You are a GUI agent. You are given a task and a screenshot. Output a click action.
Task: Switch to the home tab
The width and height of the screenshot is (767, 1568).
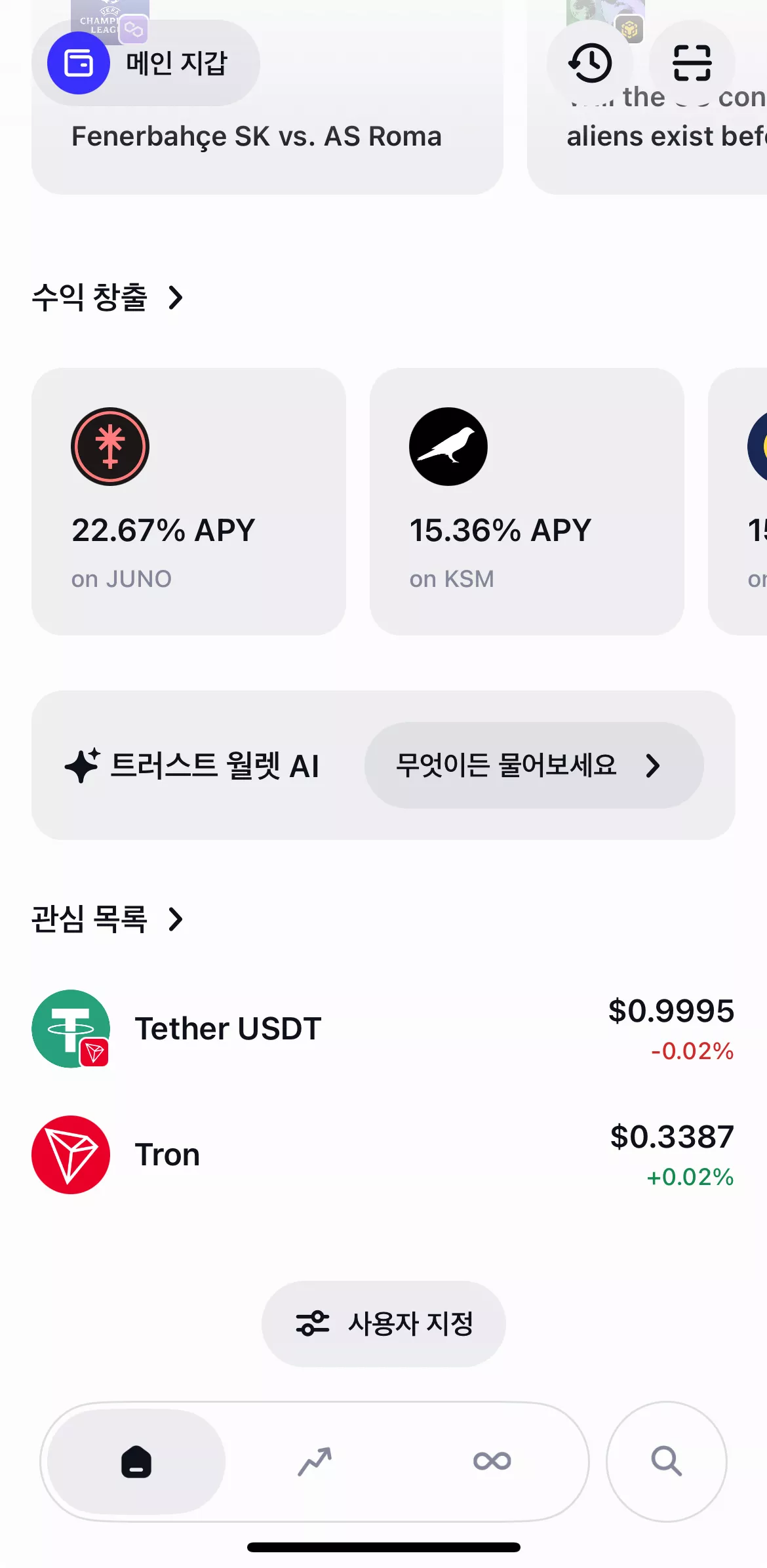(136, 1462)
